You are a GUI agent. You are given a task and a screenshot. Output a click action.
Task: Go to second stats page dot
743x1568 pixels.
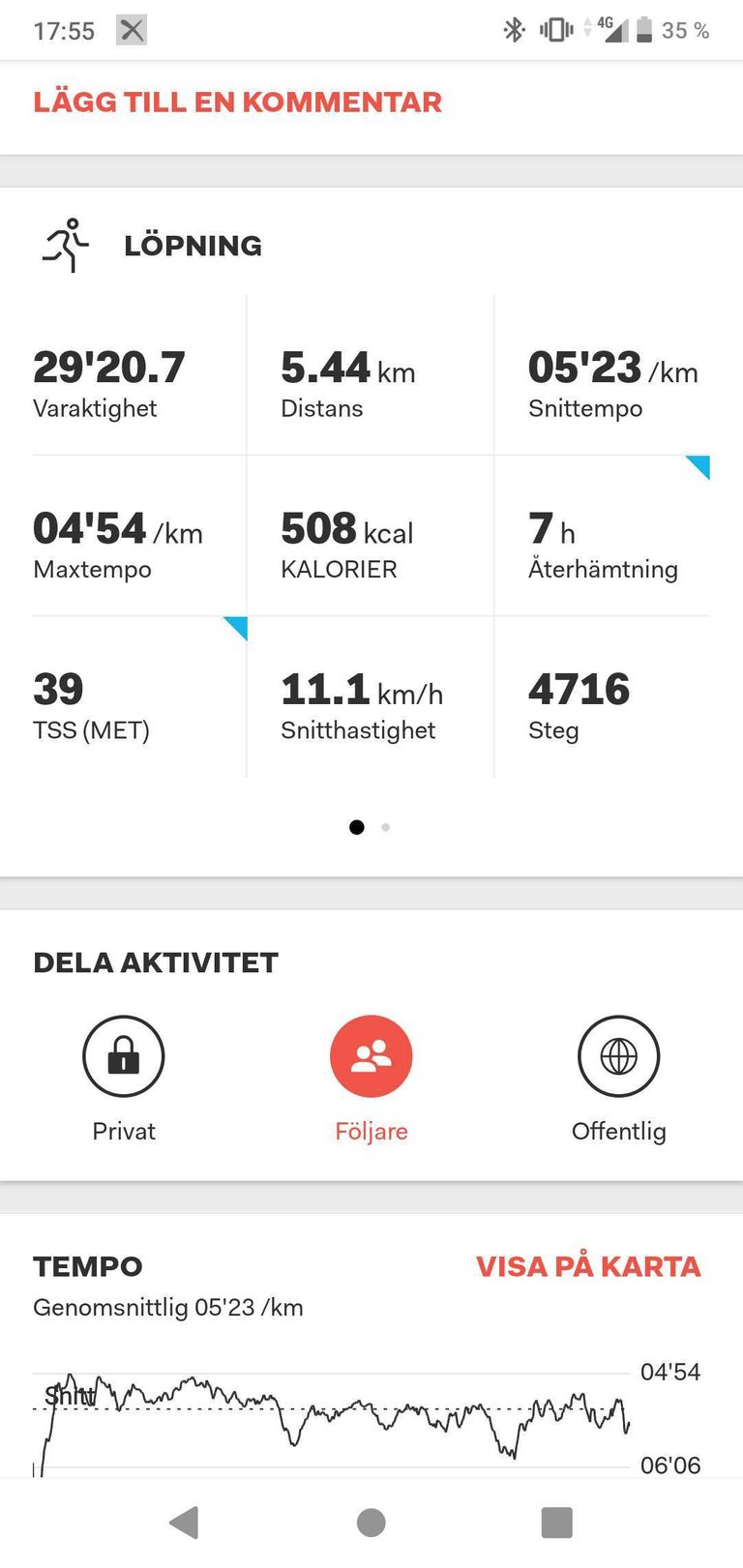pos(386,827)
